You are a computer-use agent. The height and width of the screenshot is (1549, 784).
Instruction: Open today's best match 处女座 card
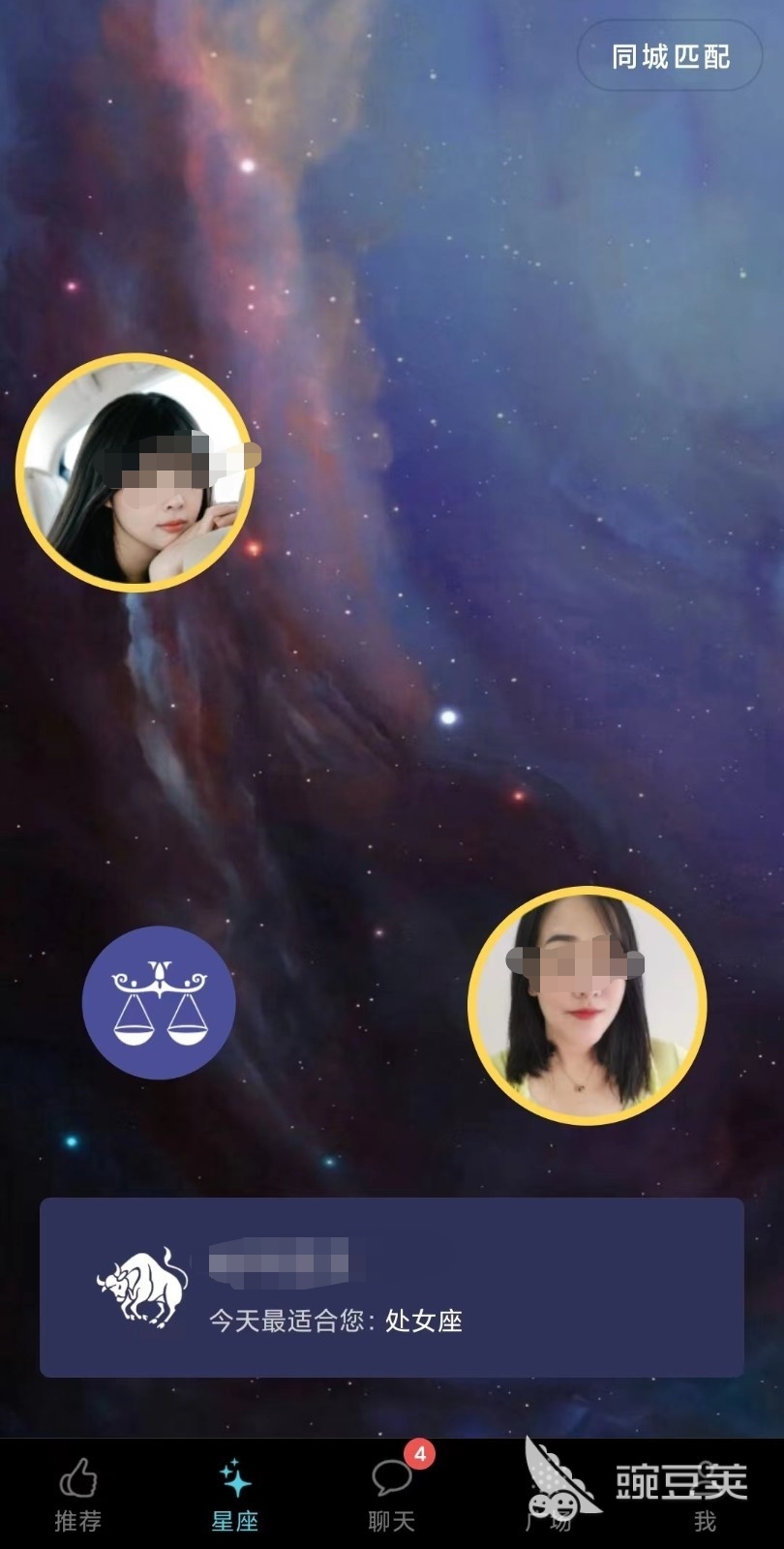point(392,1288)
